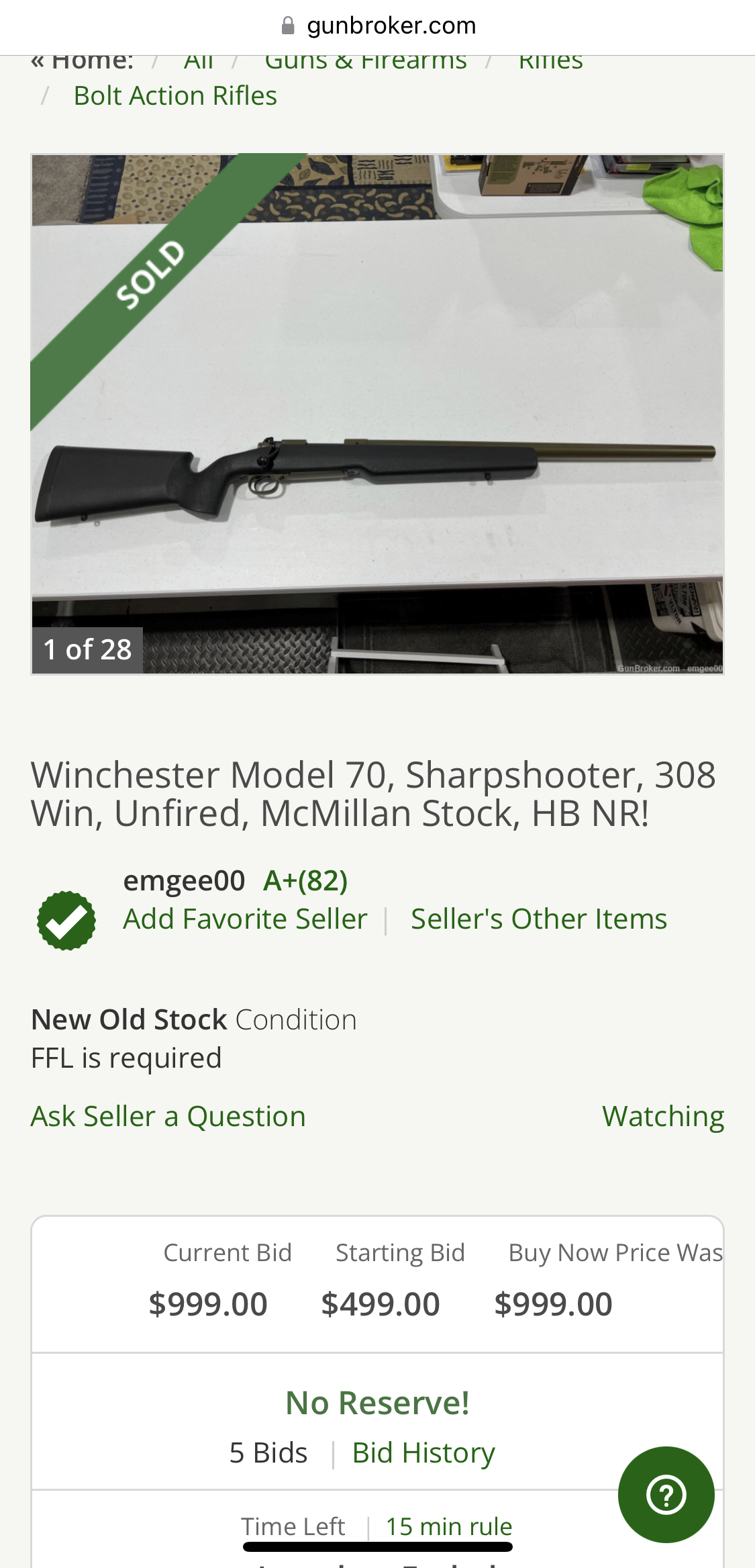
Task: Open seller feedback rating A+(82)
Action: [x=305, y=880]
